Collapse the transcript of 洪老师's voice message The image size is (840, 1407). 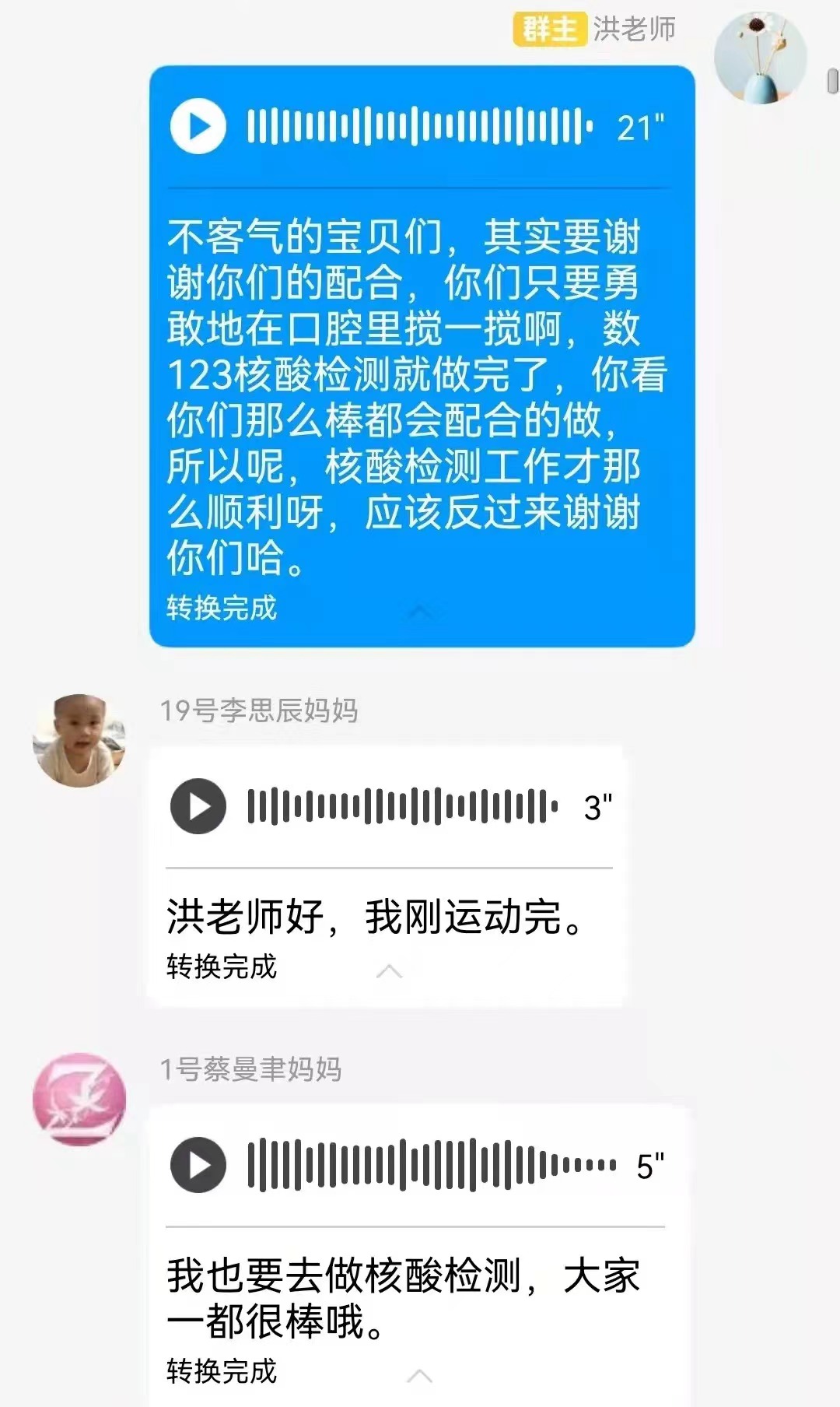pyautogui.click(x=420, y=612)
